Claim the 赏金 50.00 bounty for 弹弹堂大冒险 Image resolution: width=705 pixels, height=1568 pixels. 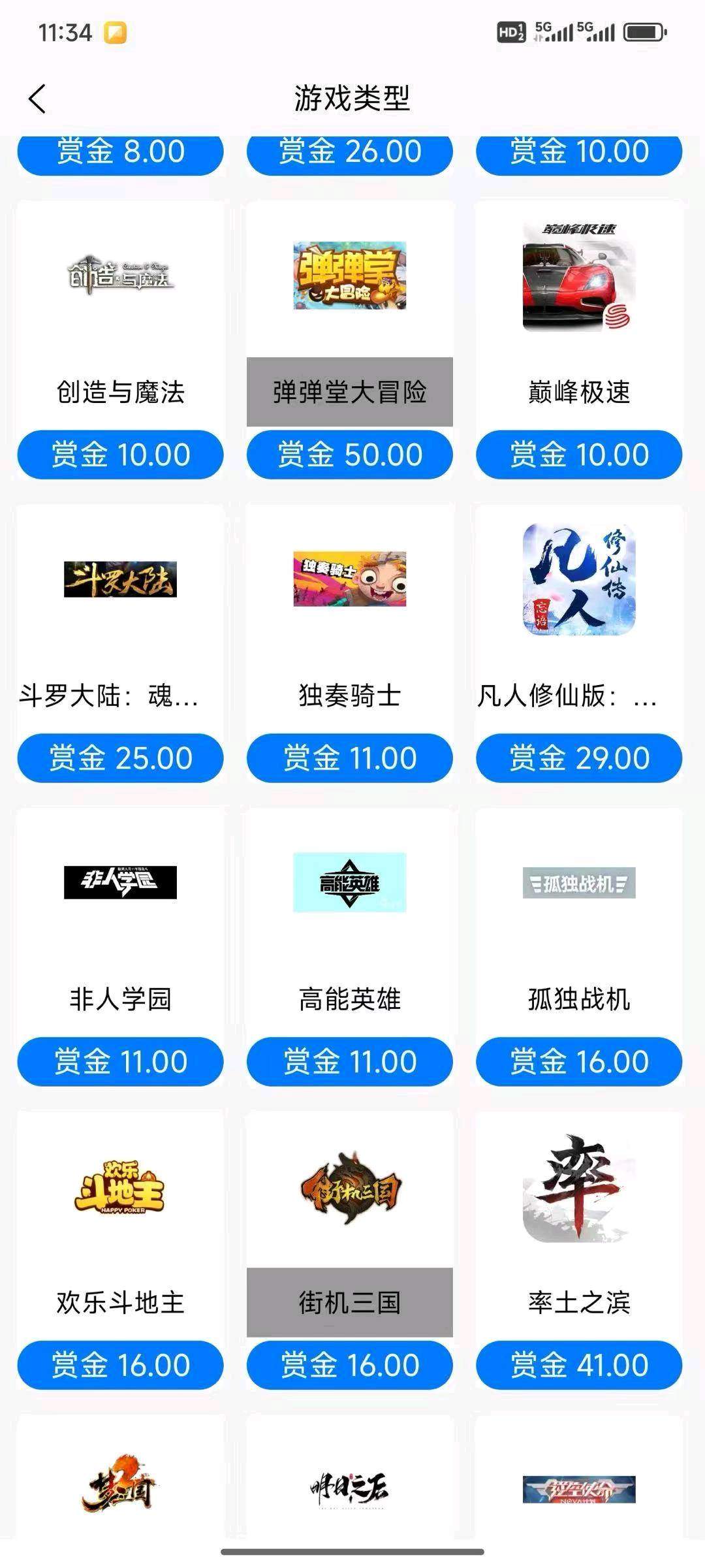coord(350,455)
